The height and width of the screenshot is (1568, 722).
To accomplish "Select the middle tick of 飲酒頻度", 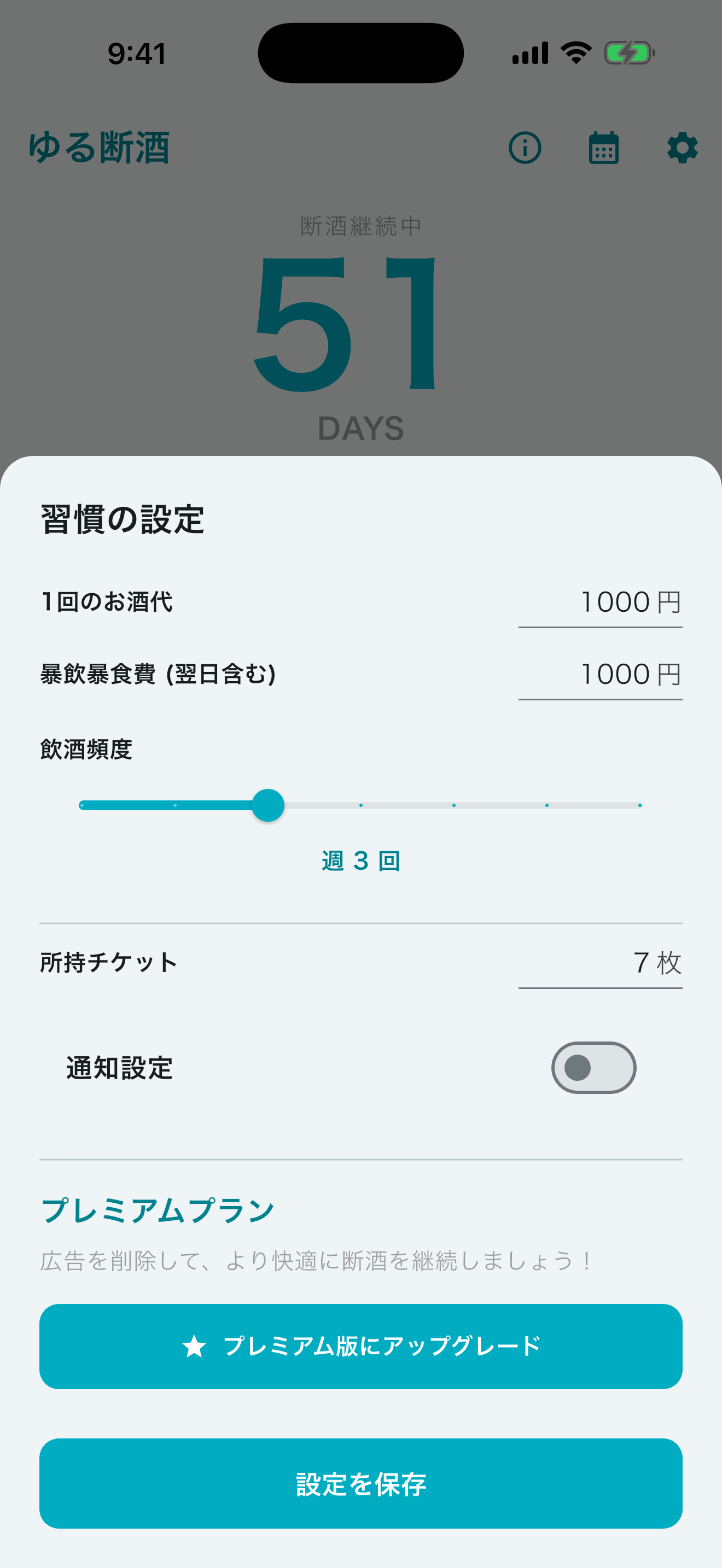I will (361, 805).
